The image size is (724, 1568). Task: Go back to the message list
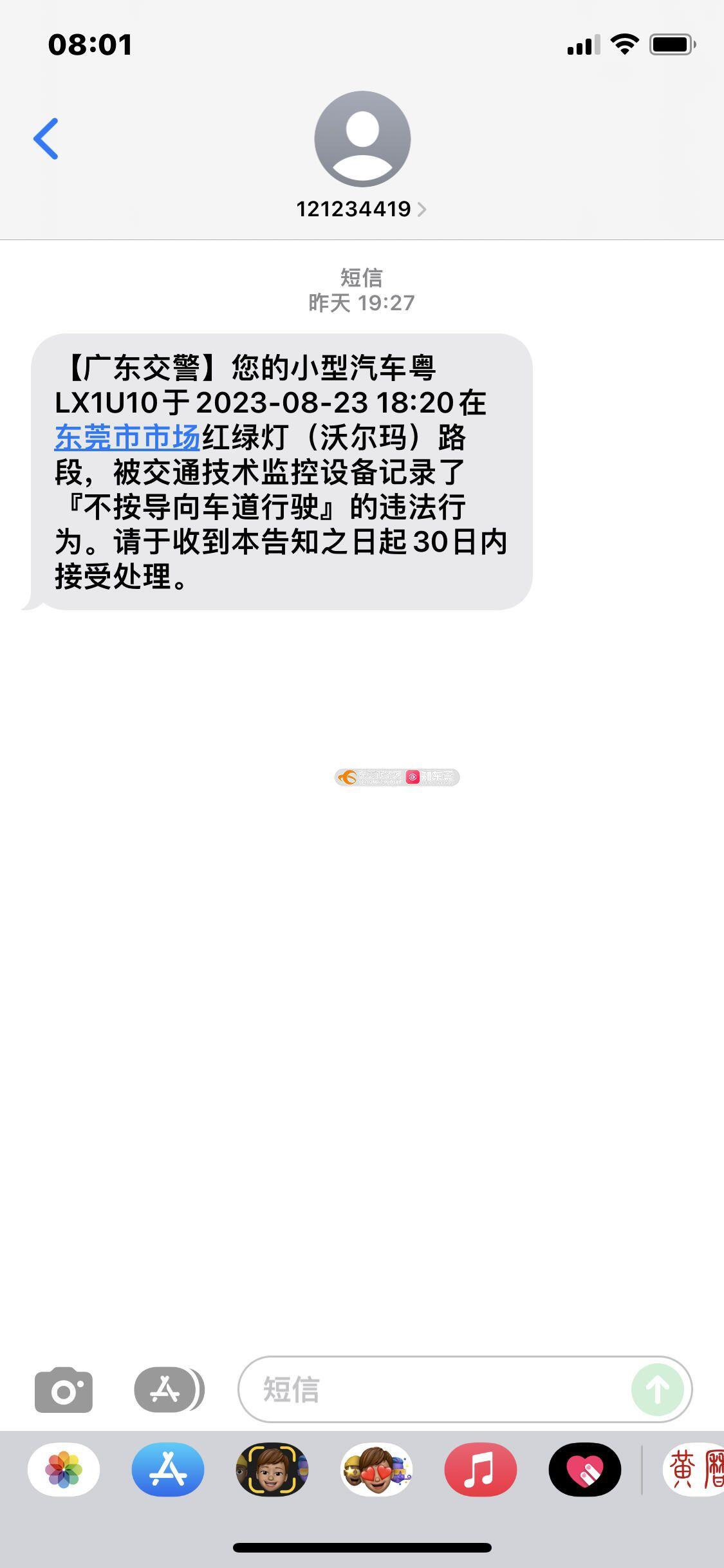(x=46, y=138)
